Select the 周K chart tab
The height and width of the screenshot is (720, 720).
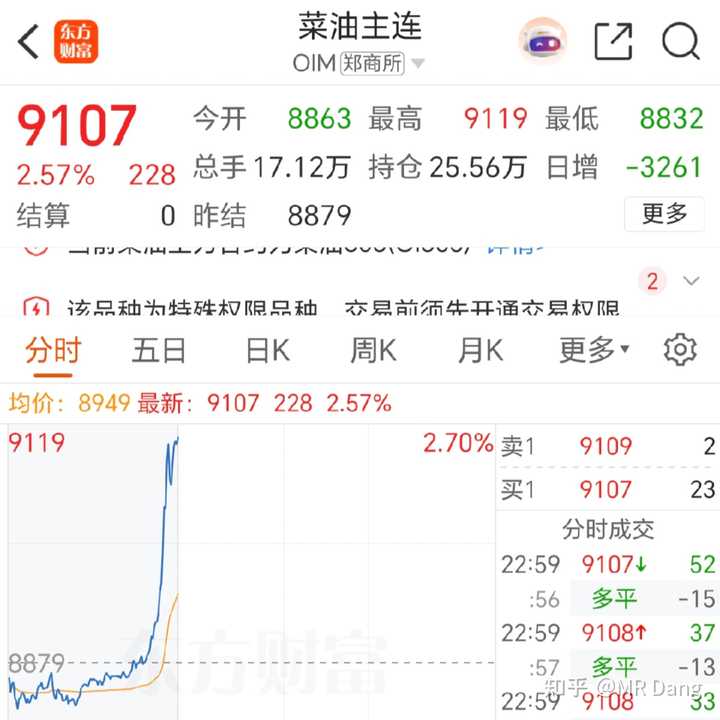coord(373,350)
